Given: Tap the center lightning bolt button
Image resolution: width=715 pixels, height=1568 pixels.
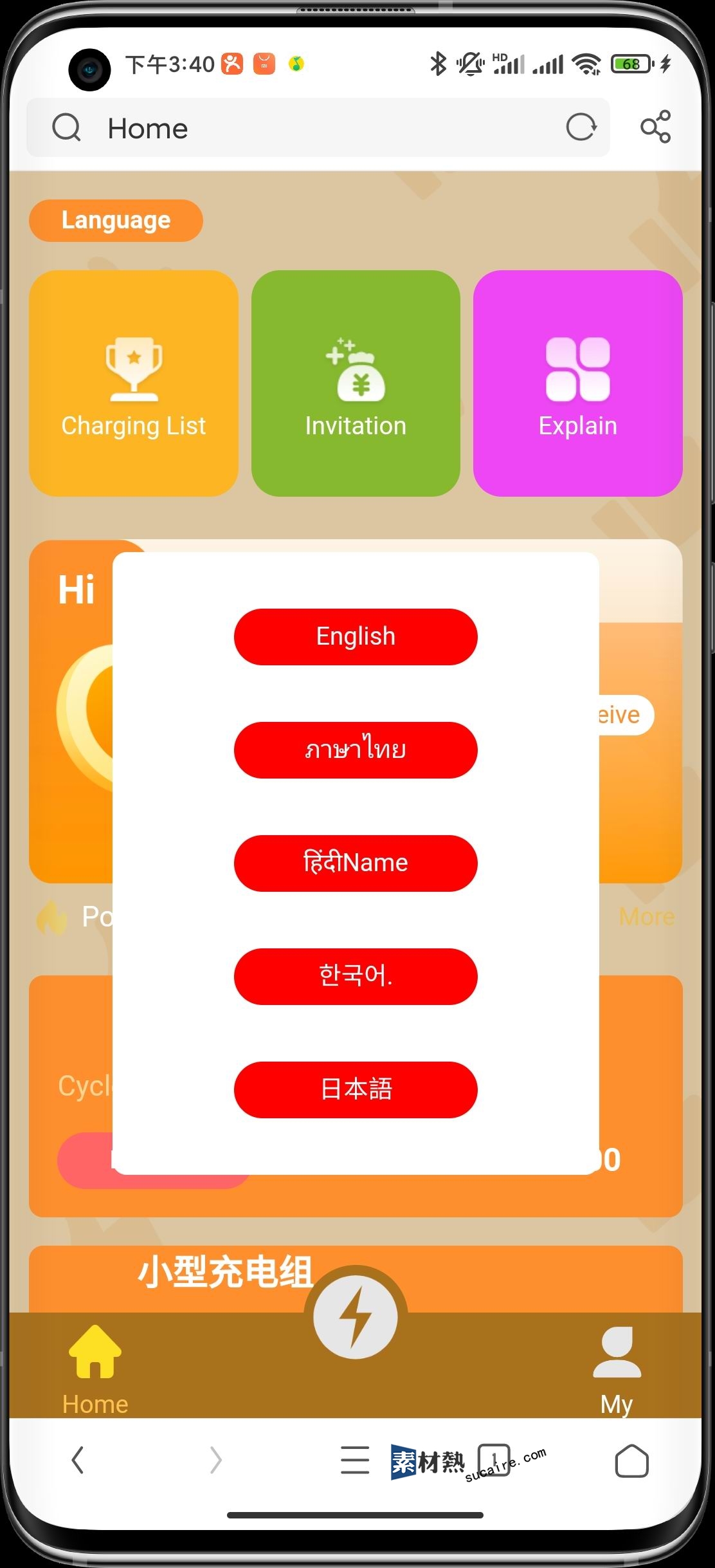Looking at the screenshot, I should [356, 1316].
